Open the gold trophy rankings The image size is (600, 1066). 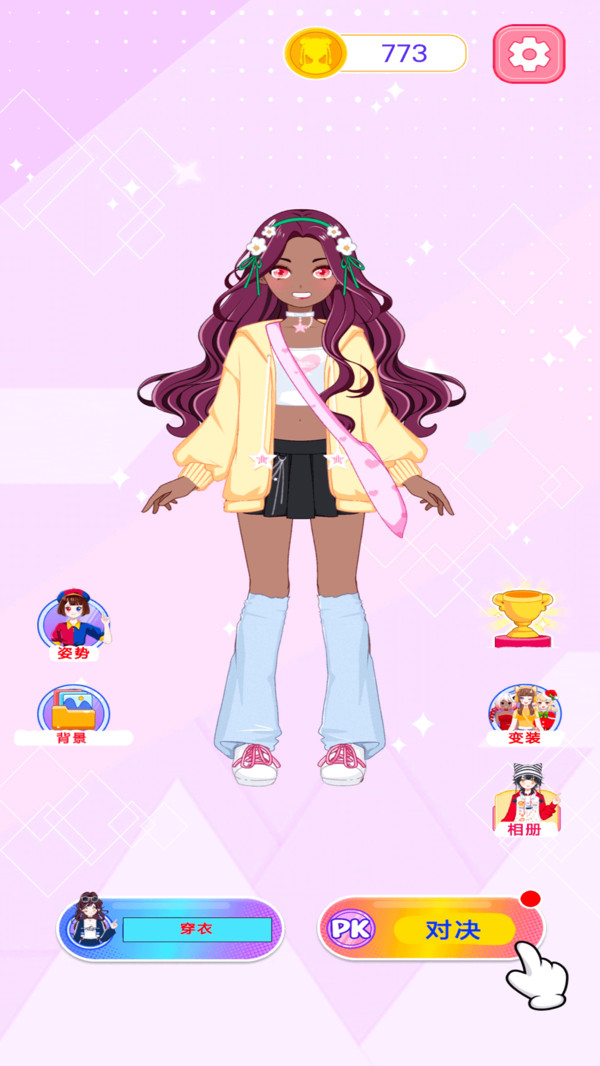pos(523,619)
